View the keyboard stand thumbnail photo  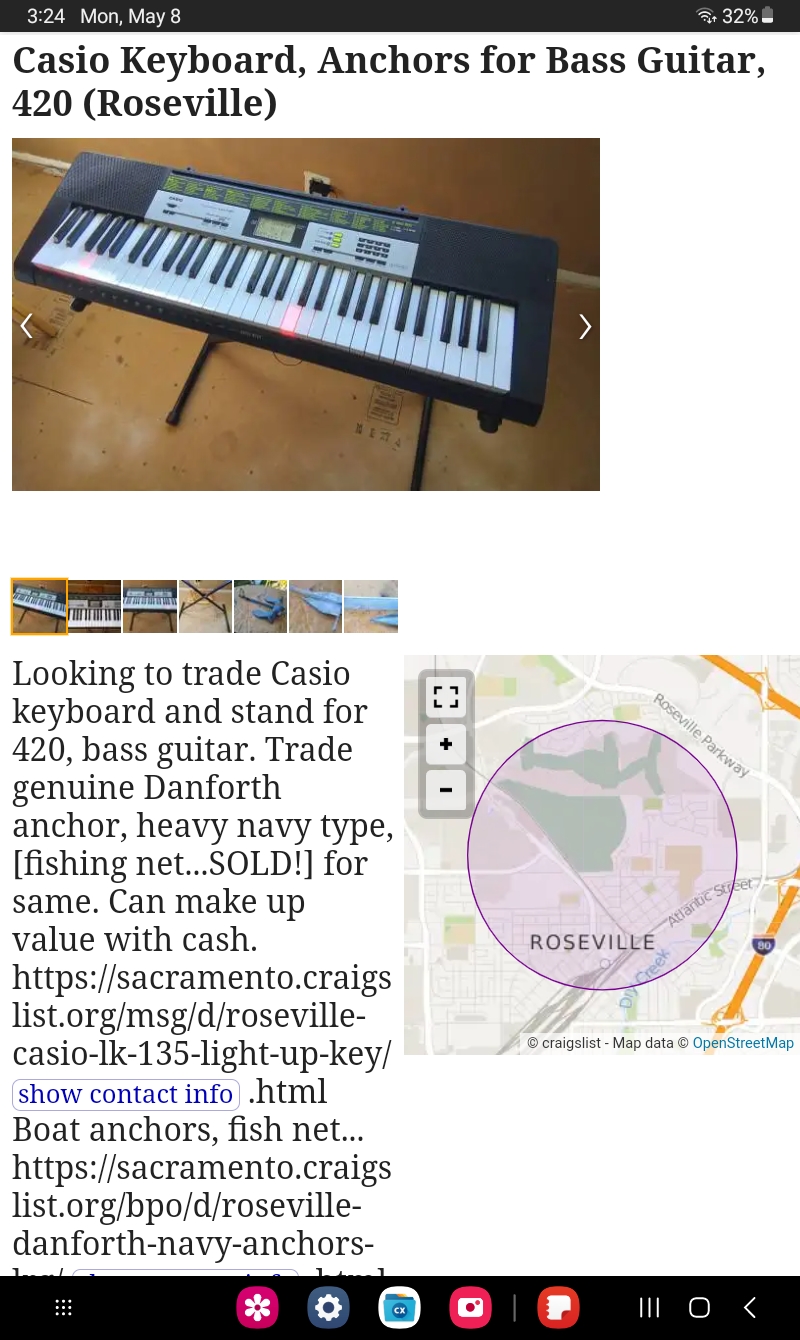pos(205,606)
